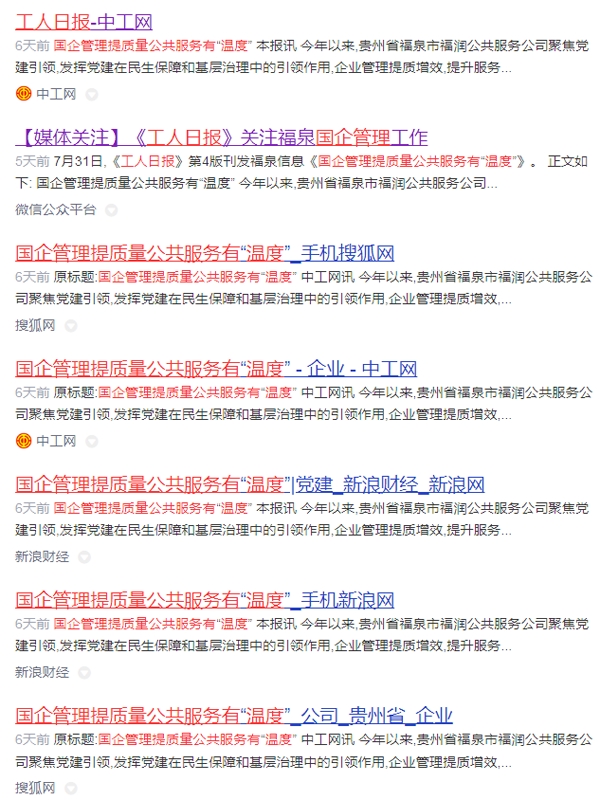Expand dropdown beside 中工网 under 工人日报 result
The height and width of the screenshot is (800, 600).
click(91, 94)
